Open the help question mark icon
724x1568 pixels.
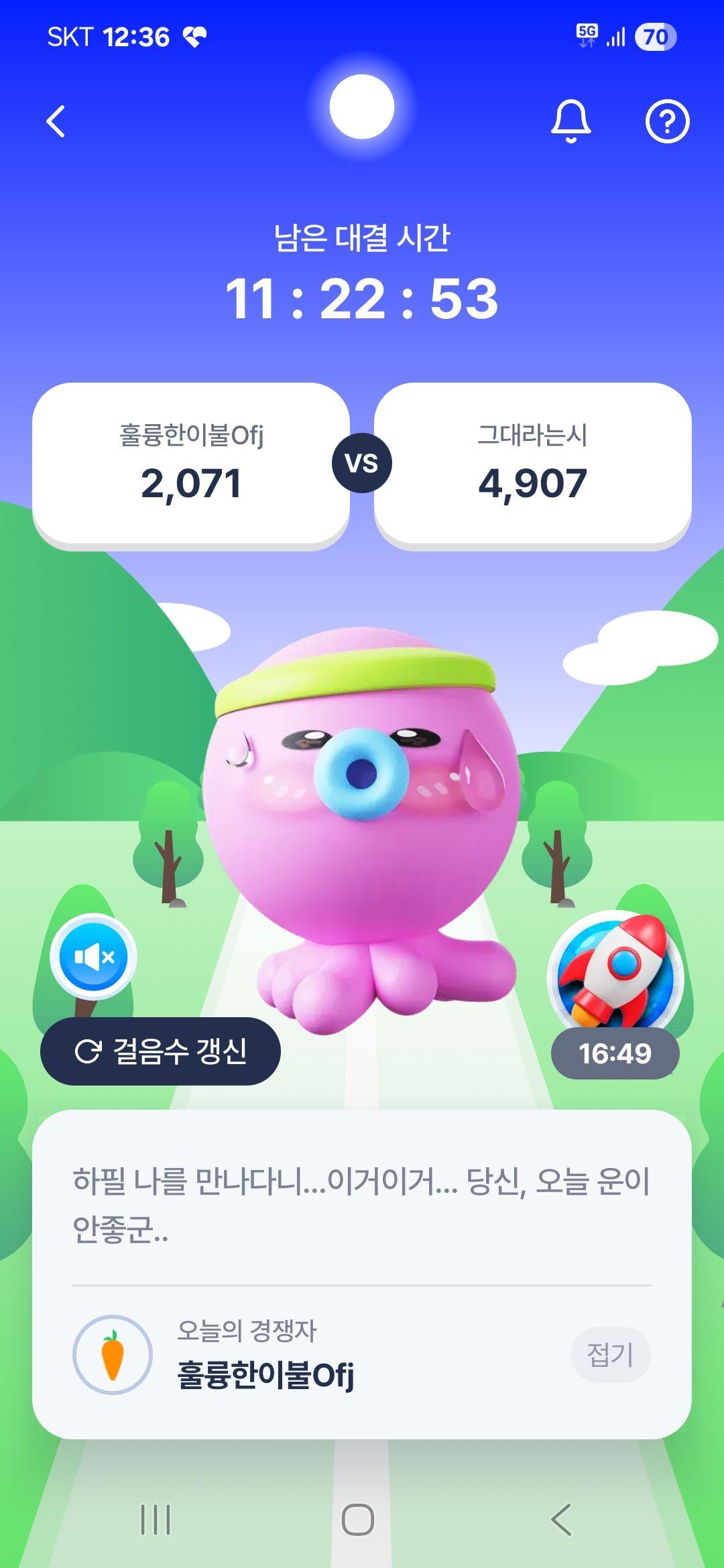coord(667,122)
